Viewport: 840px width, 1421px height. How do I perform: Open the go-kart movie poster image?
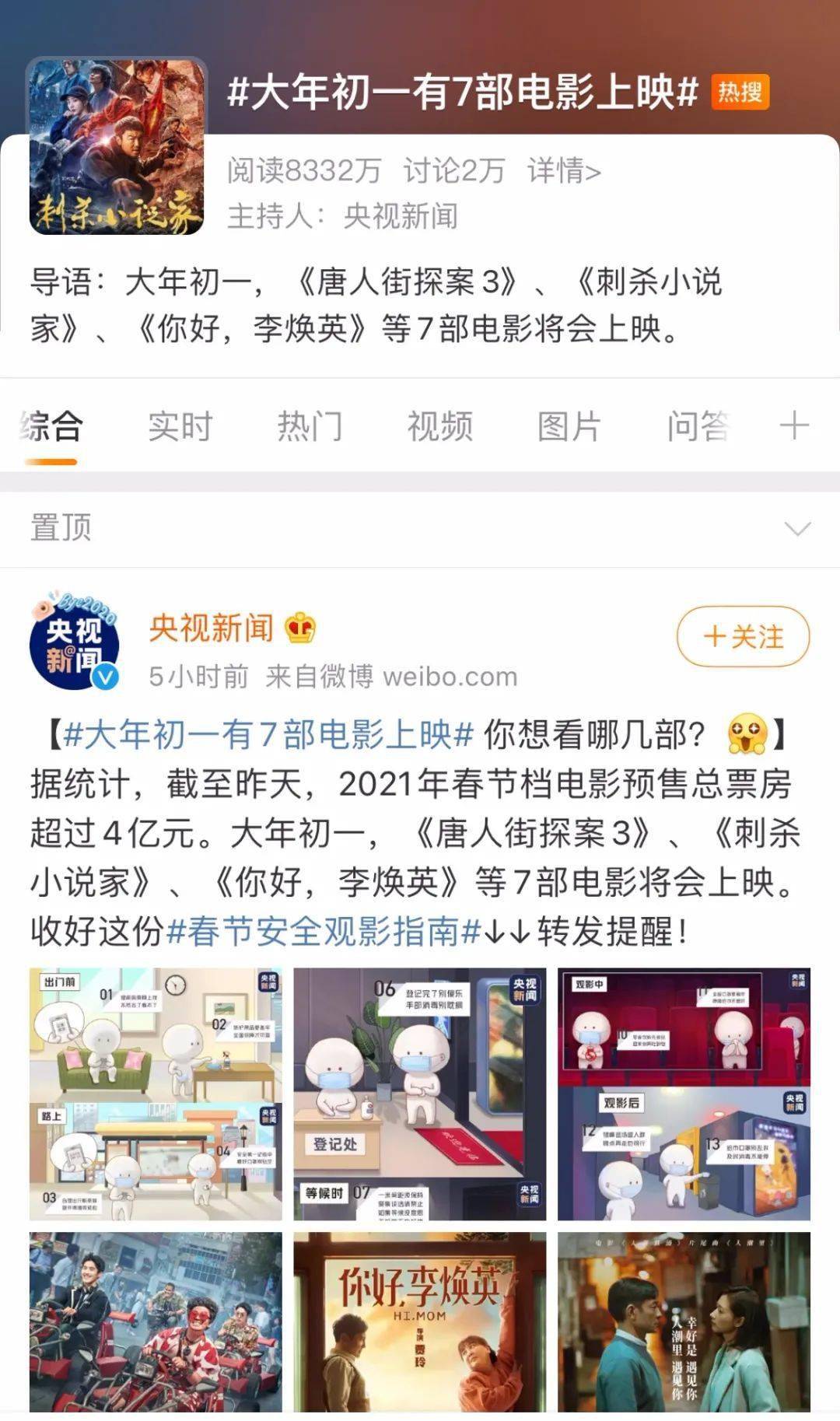156,1322
